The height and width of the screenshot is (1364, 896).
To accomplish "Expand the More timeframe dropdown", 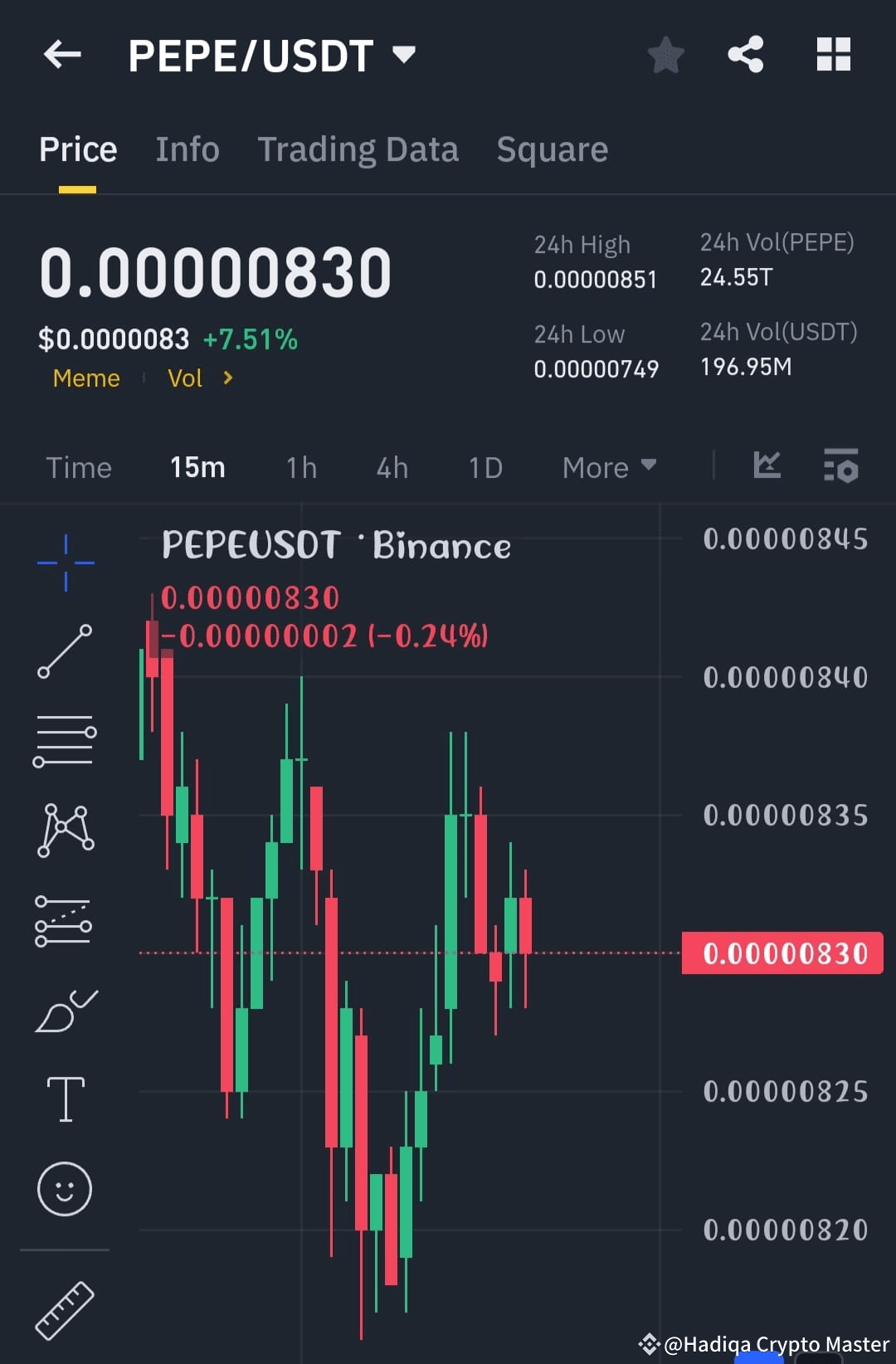I will pyautogui.click(x=608, y=467).
